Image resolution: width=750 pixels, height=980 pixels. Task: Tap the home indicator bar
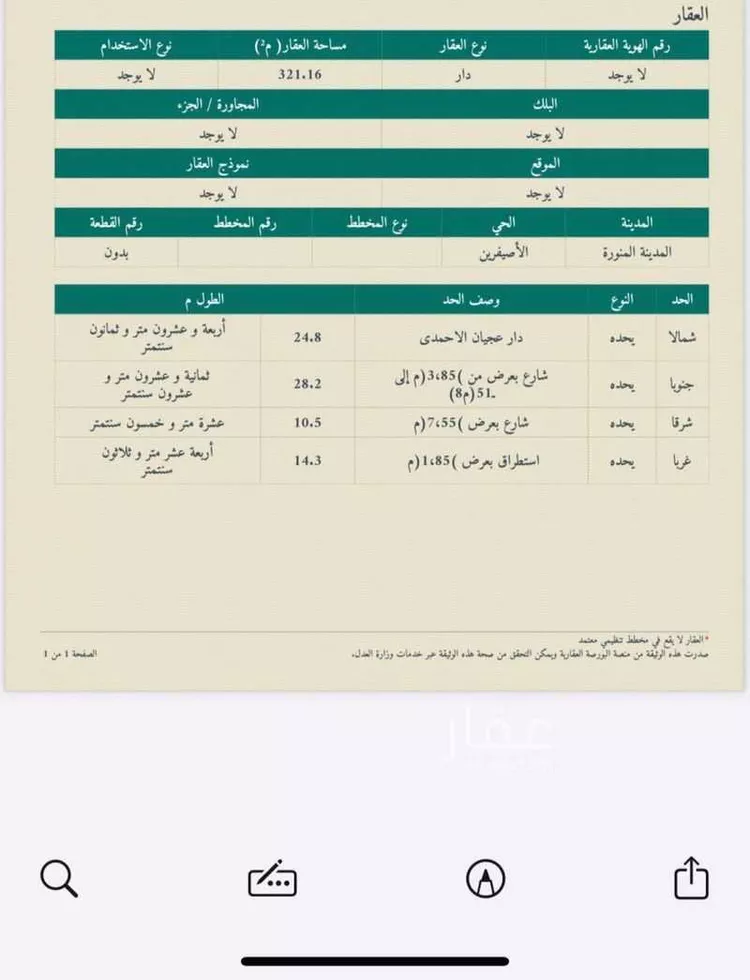click(375, 962)
